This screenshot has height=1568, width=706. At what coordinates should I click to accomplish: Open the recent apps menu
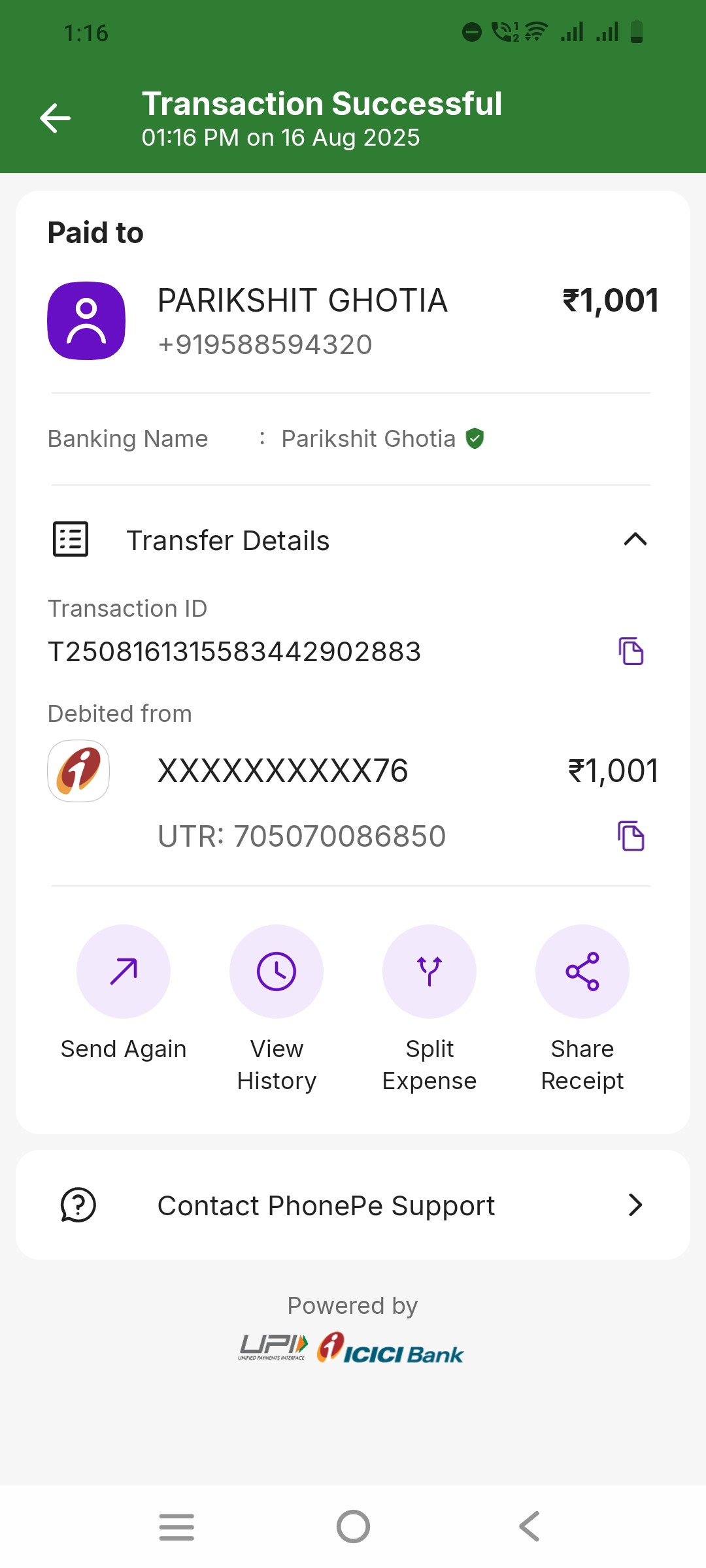[x=176, y=1527]
